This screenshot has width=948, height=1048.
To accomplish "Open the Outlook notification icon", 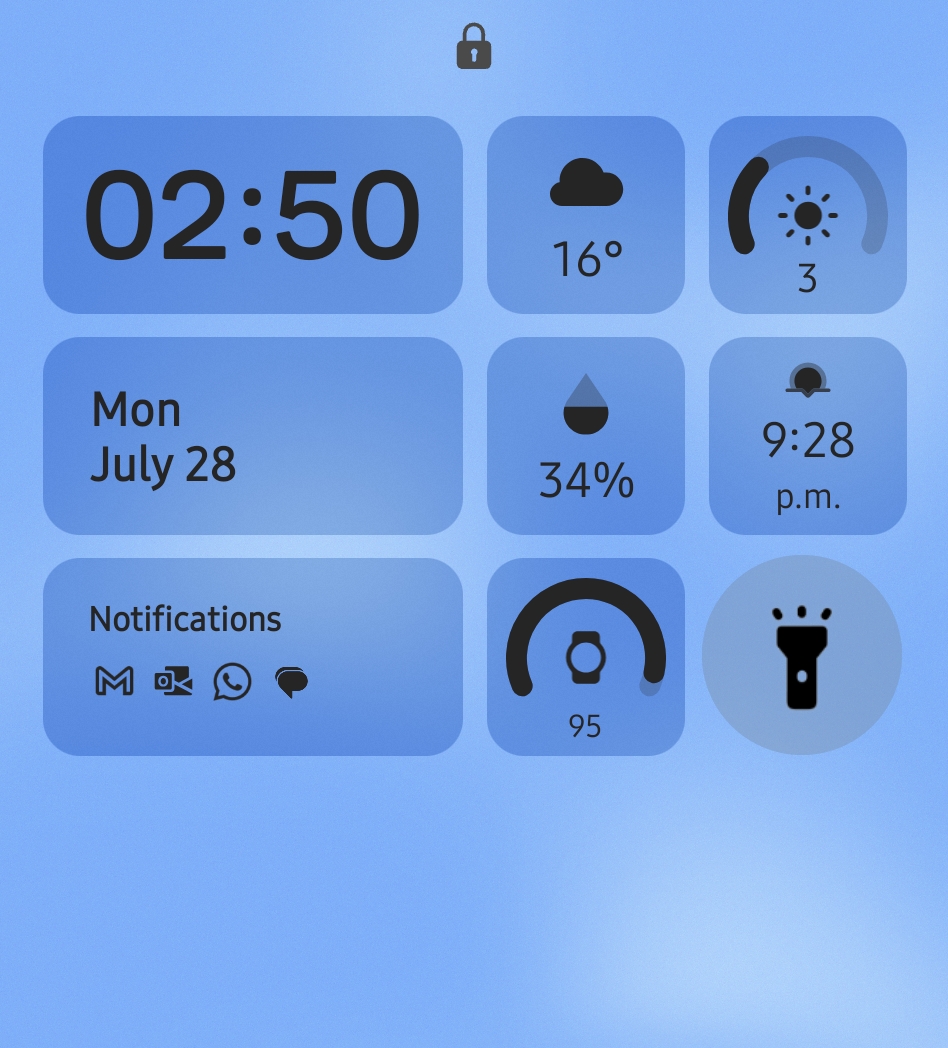I will coord(173,681).
